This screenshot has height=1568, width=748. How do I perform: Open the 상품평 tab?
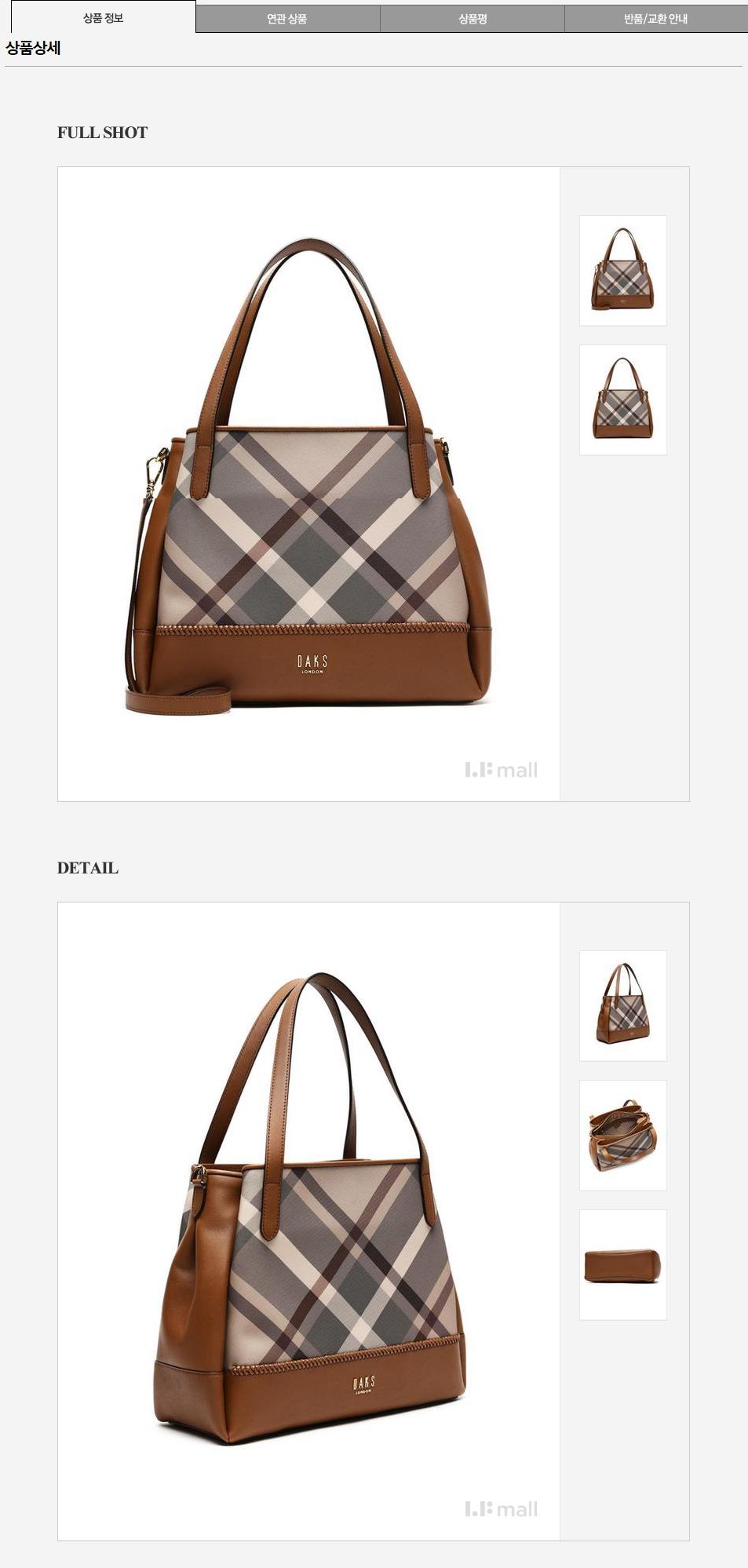click(x=473, y=18)
